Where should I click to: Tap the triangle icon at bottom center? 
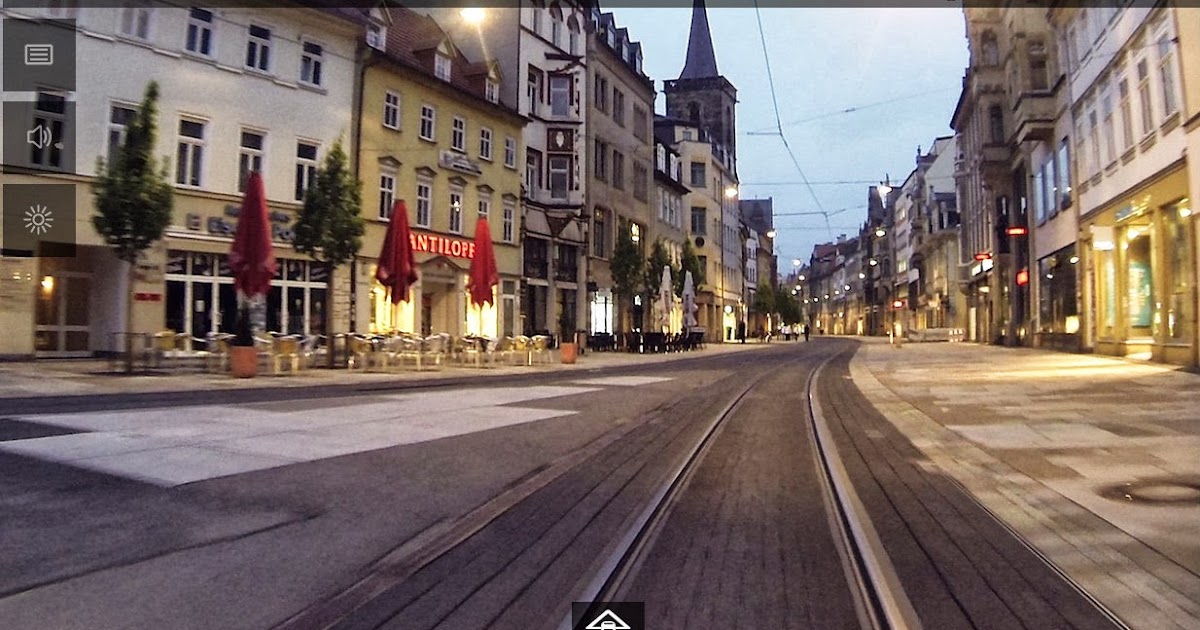(x=607, y=619)
